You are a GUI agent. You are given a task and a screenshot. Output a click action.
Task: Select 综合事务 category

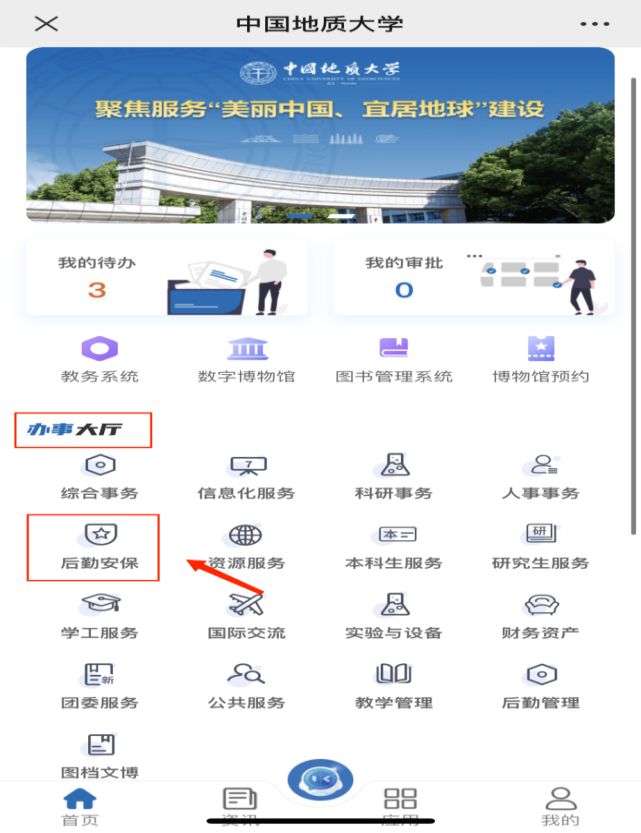coord(99,478)
